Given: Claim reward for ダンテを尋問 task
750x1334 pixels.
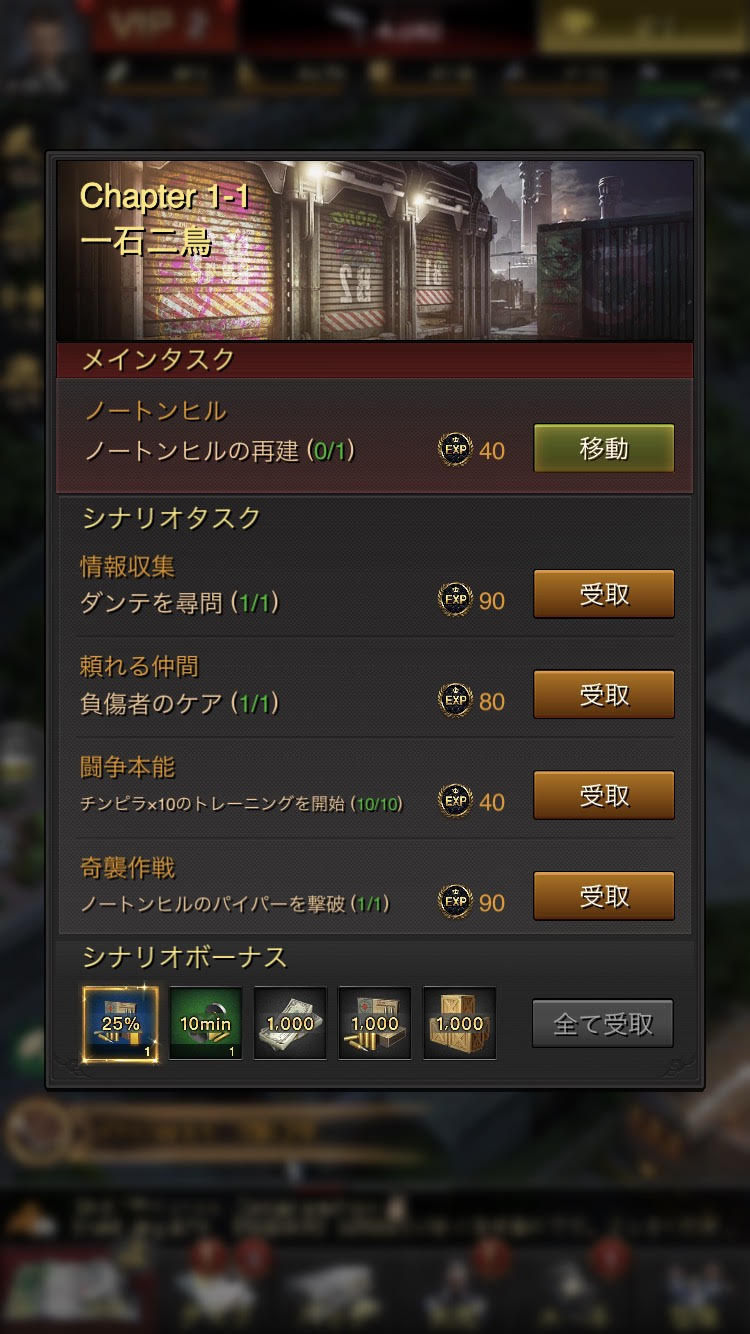Looking at the screenshot, I should 603,595.
